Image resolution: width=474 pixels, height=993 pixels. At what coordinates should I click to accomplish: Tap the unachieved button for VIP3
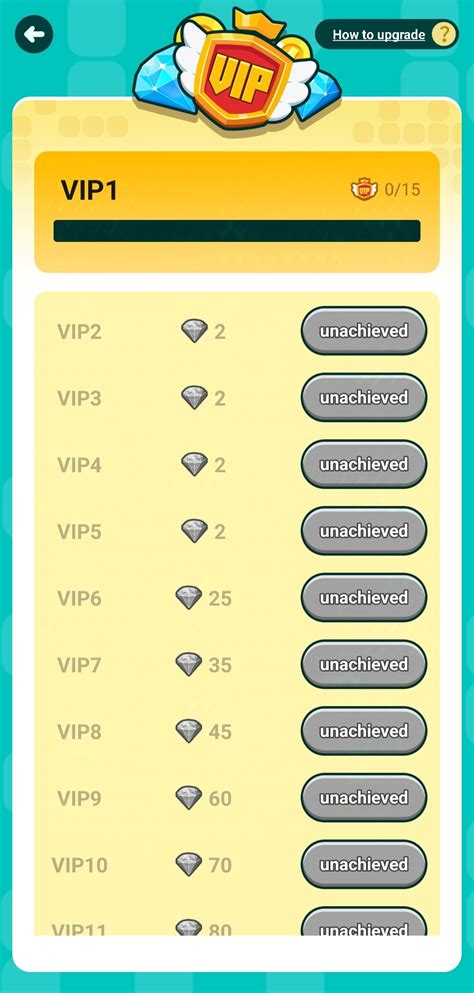click(x=364, y=398)
